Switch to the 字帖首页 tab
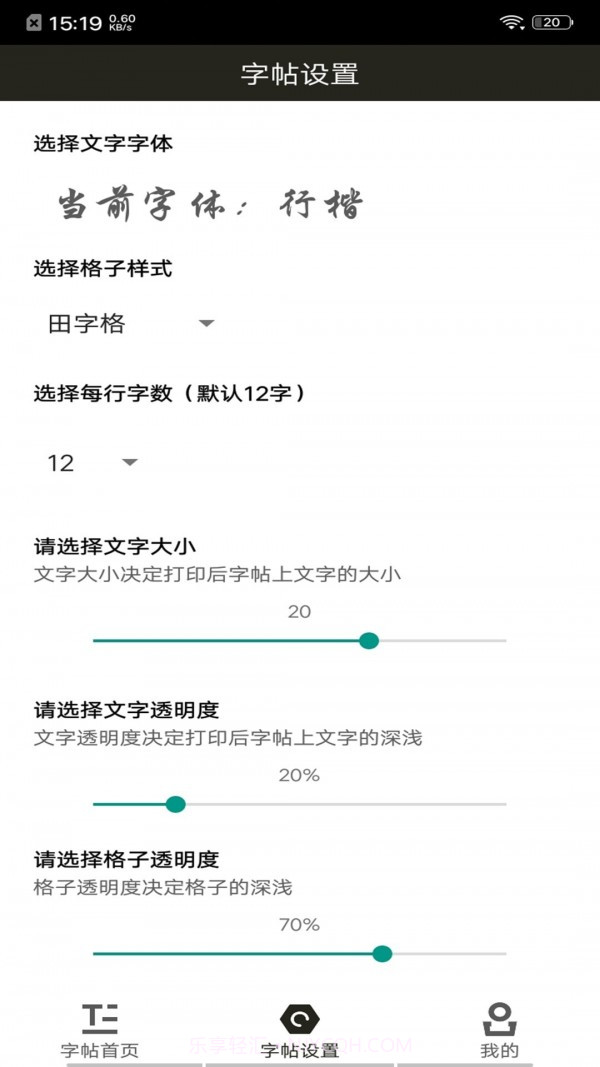Image resolution: width=600 pixels, height=1067 pixels. (99, 1030)
